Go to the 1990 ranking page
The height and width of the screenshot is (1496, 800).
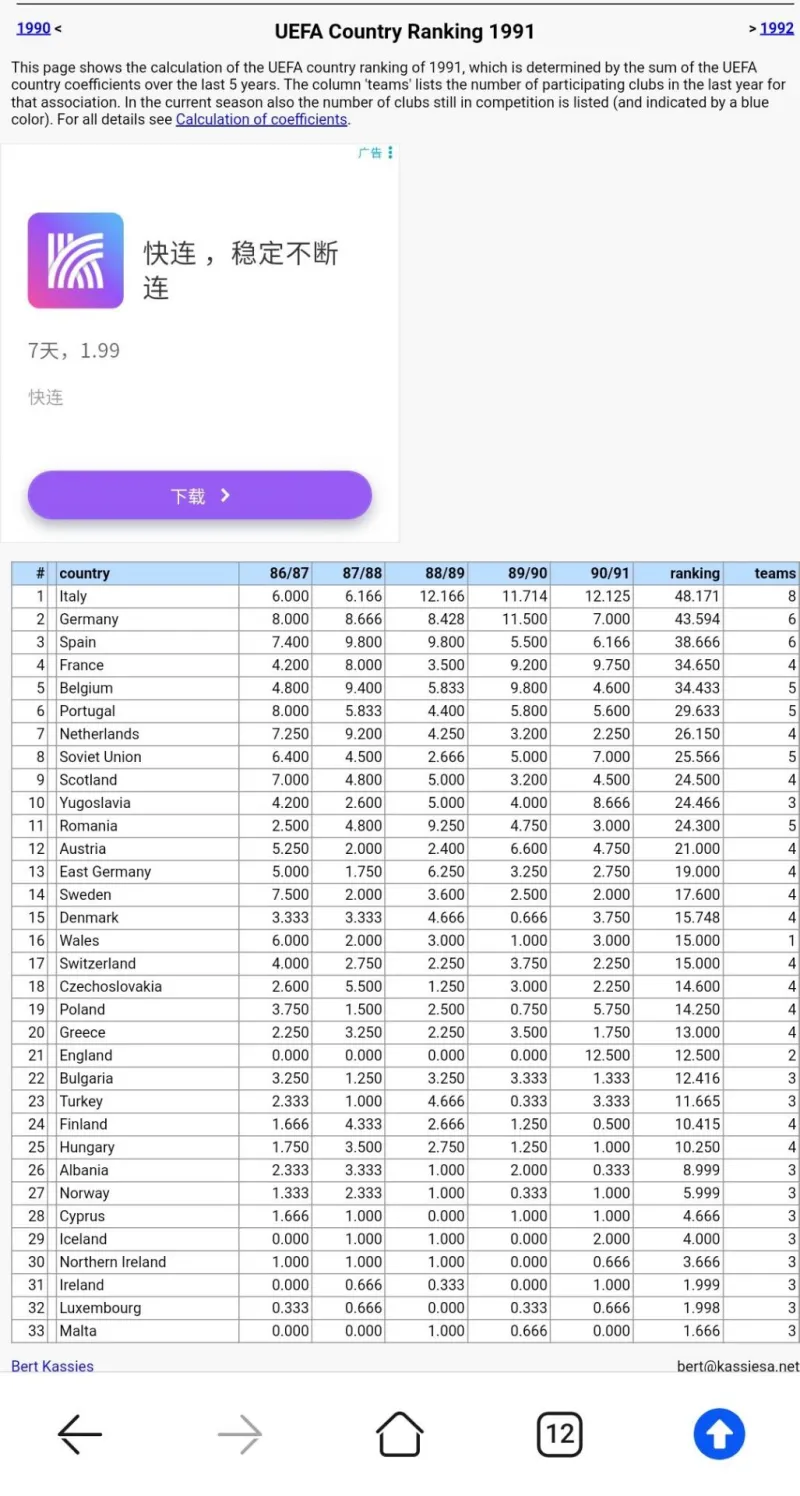pyautogui.click(x=33, y=28)
